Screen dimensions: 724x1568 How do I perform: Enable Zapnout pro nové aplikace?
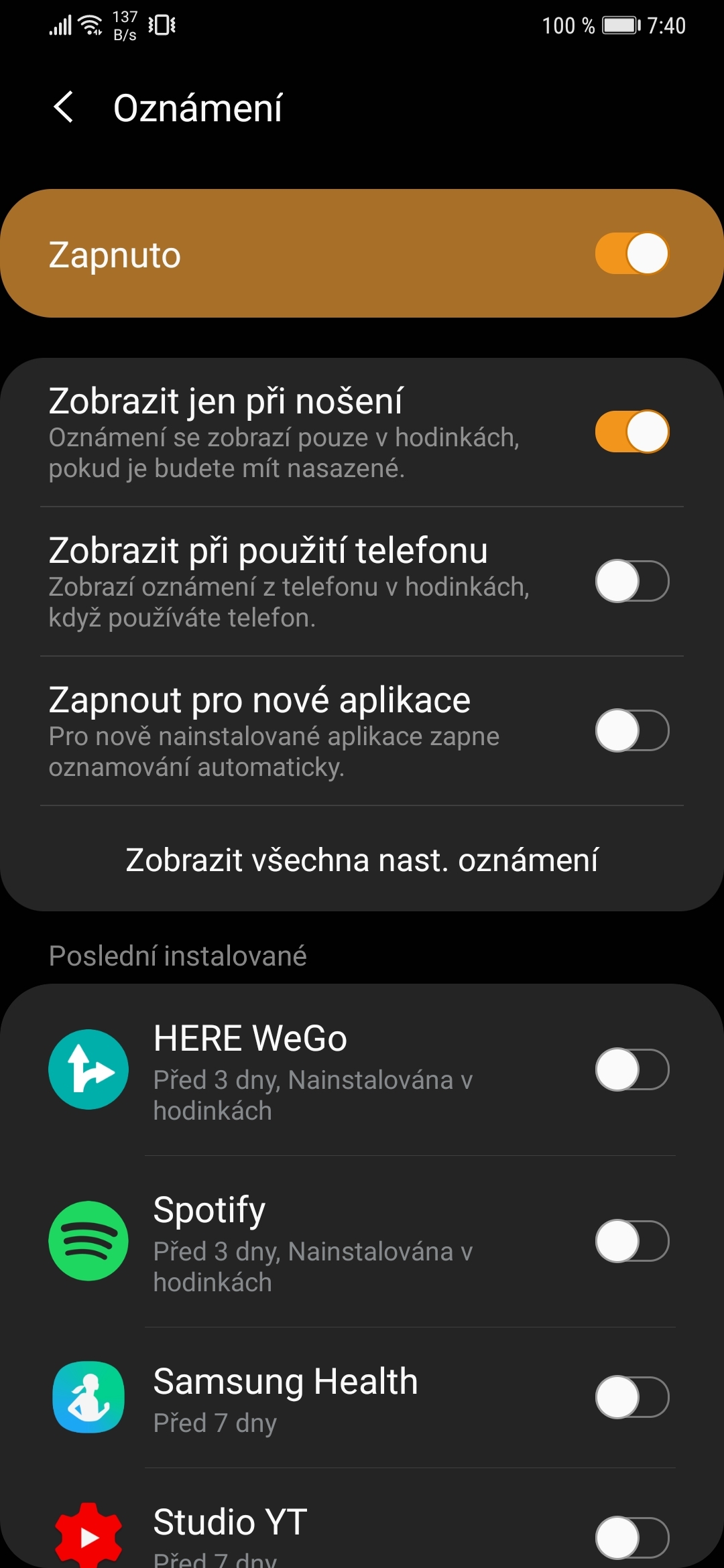pos(631,730)
